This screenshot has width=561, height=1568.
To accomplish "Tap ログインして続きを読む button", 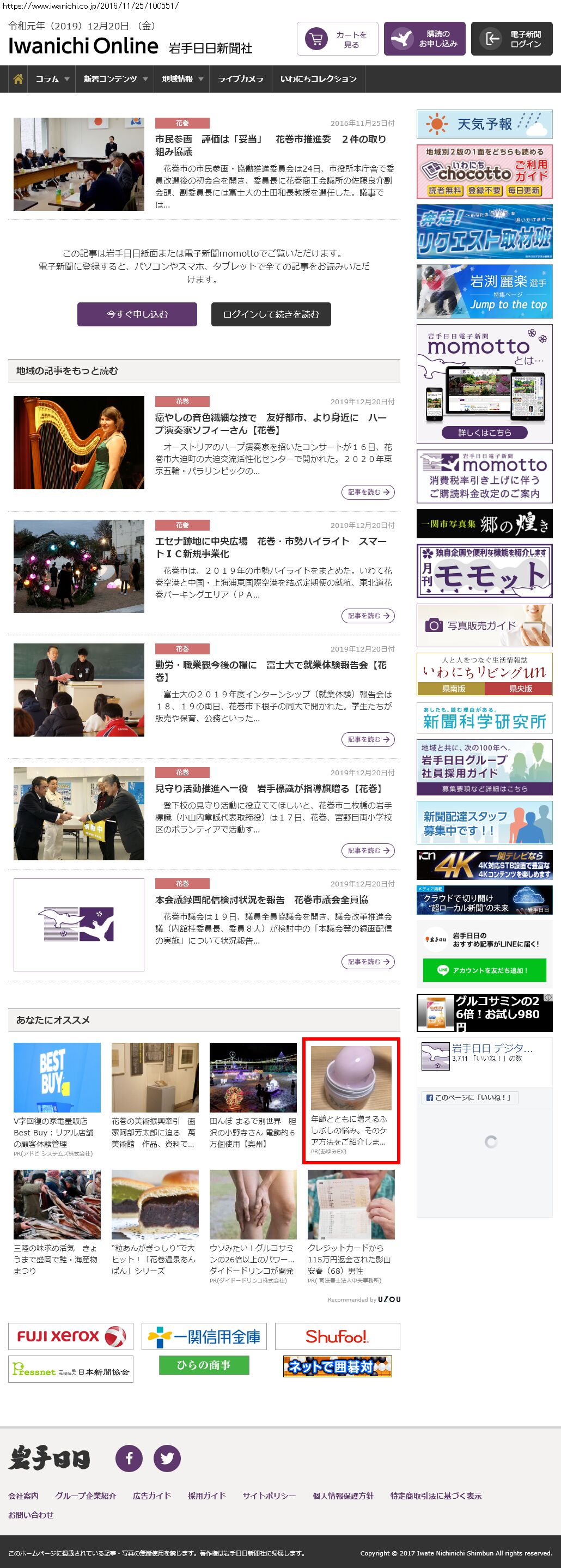I will click(271, 314).
